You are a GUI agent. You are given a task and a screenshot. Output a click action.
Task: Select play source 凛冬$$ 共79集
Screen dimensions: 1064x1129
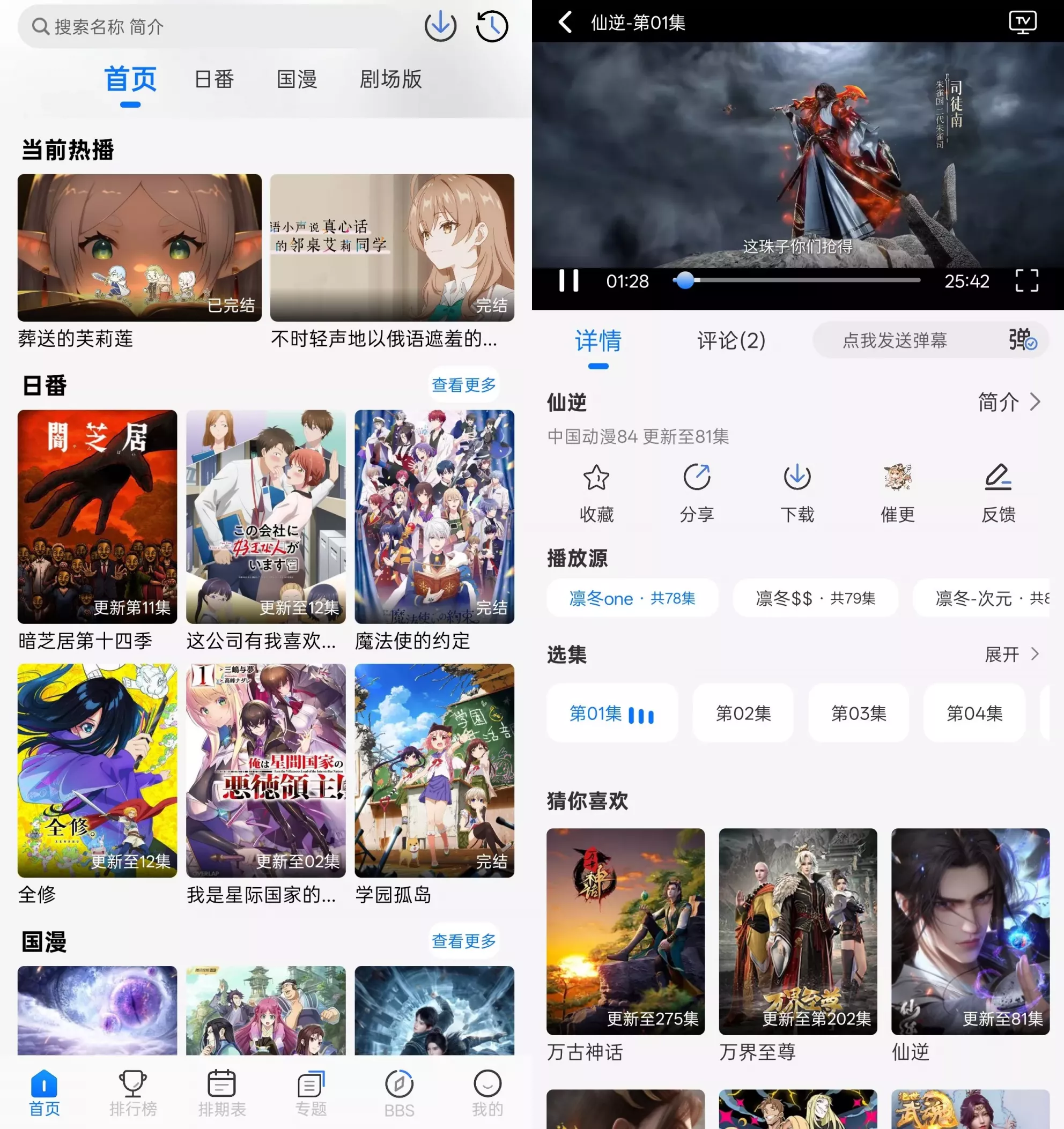click(x=815, y=598)
